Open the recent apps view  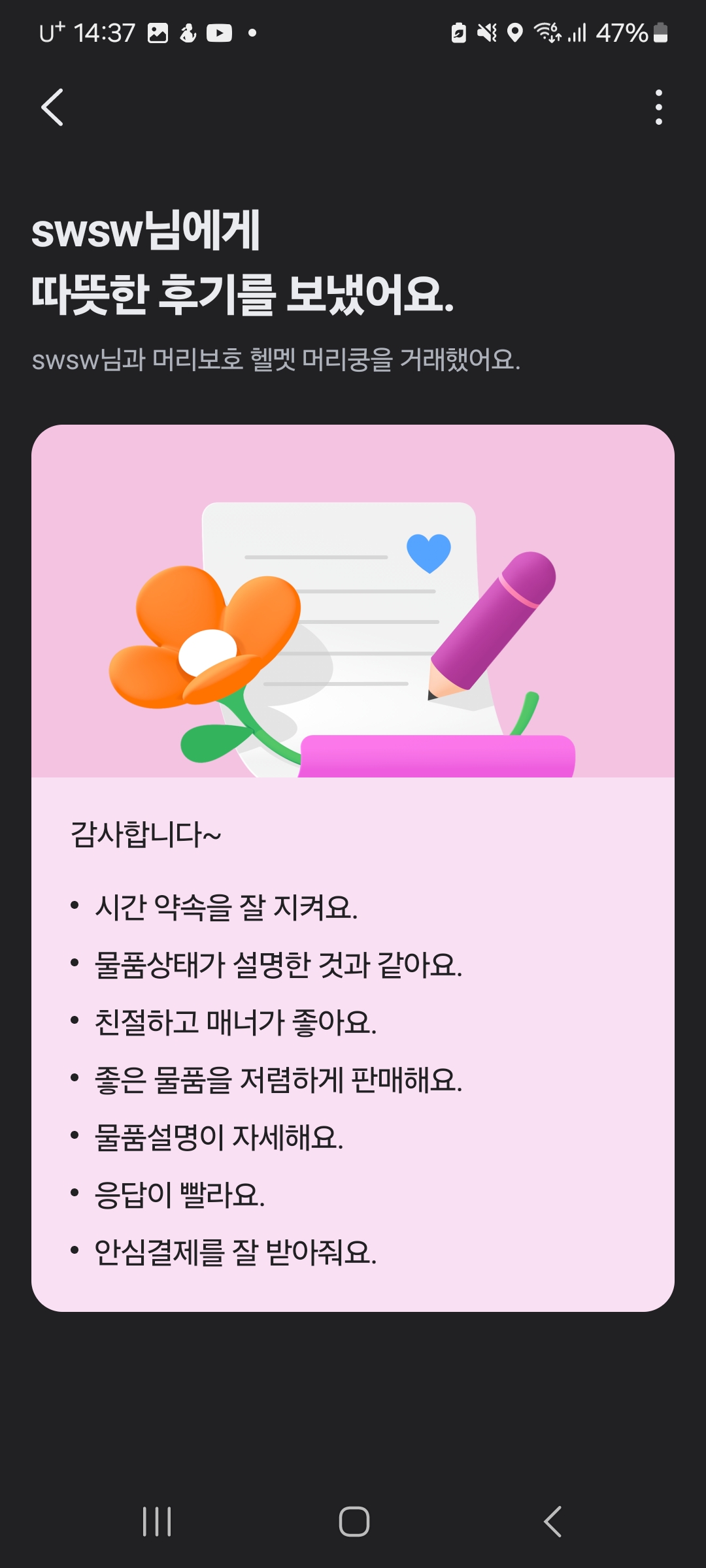tap(157, 1521)
